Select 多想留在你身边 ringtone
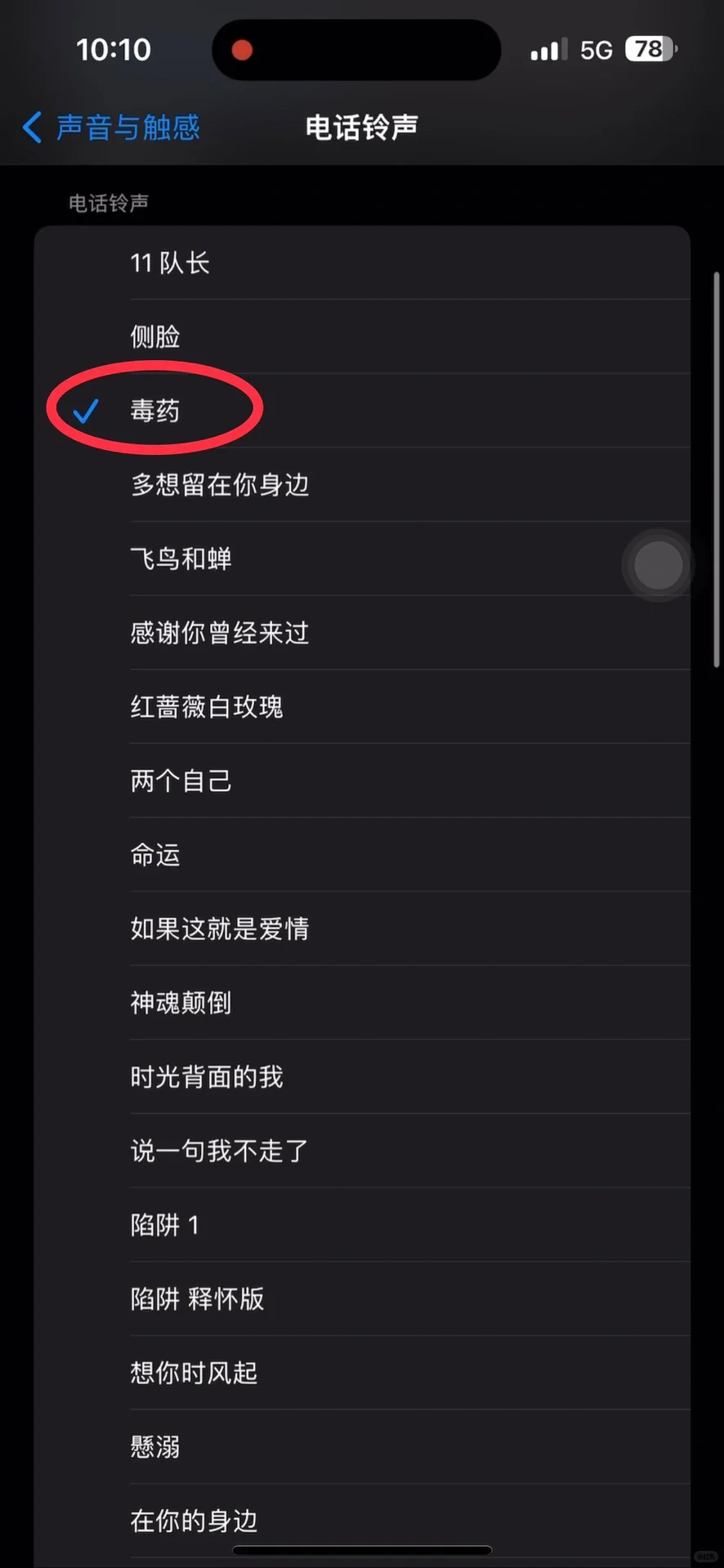The height and width of the screenshot is (1568, 724). (x=219, y=484)
